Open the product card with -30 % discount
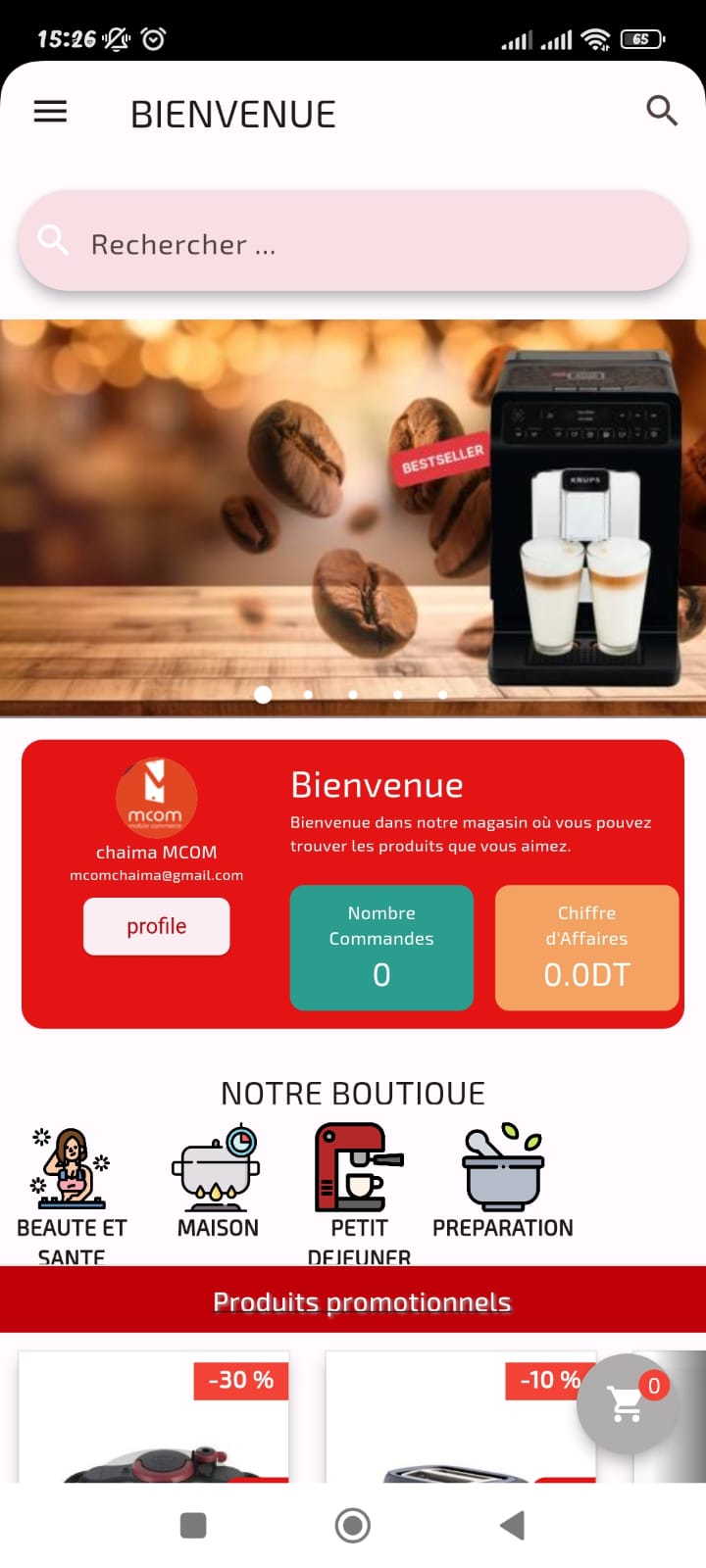 point(154,1416)
